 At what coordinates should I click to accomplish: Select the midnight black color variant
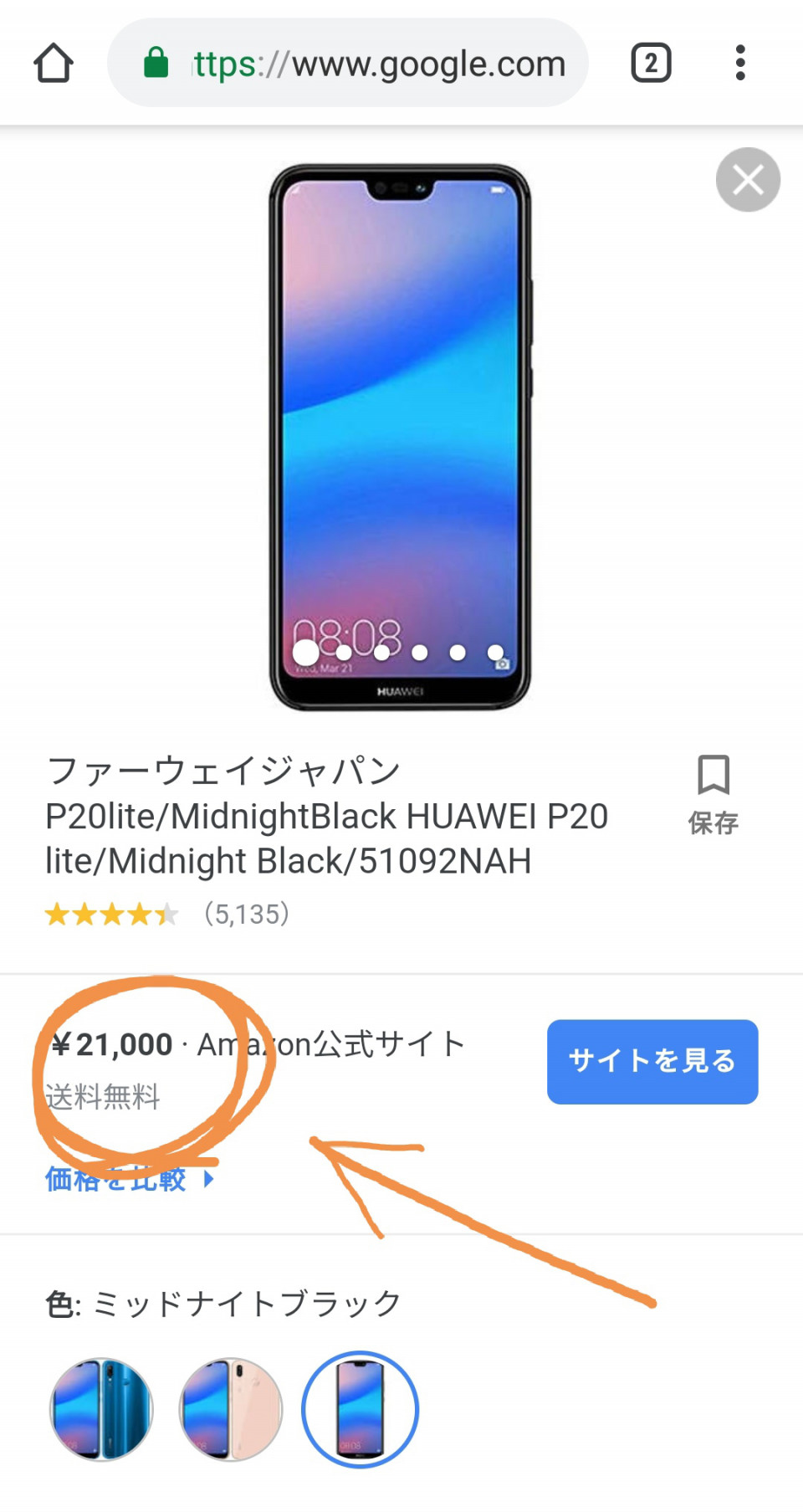[x=360, y=1409]
